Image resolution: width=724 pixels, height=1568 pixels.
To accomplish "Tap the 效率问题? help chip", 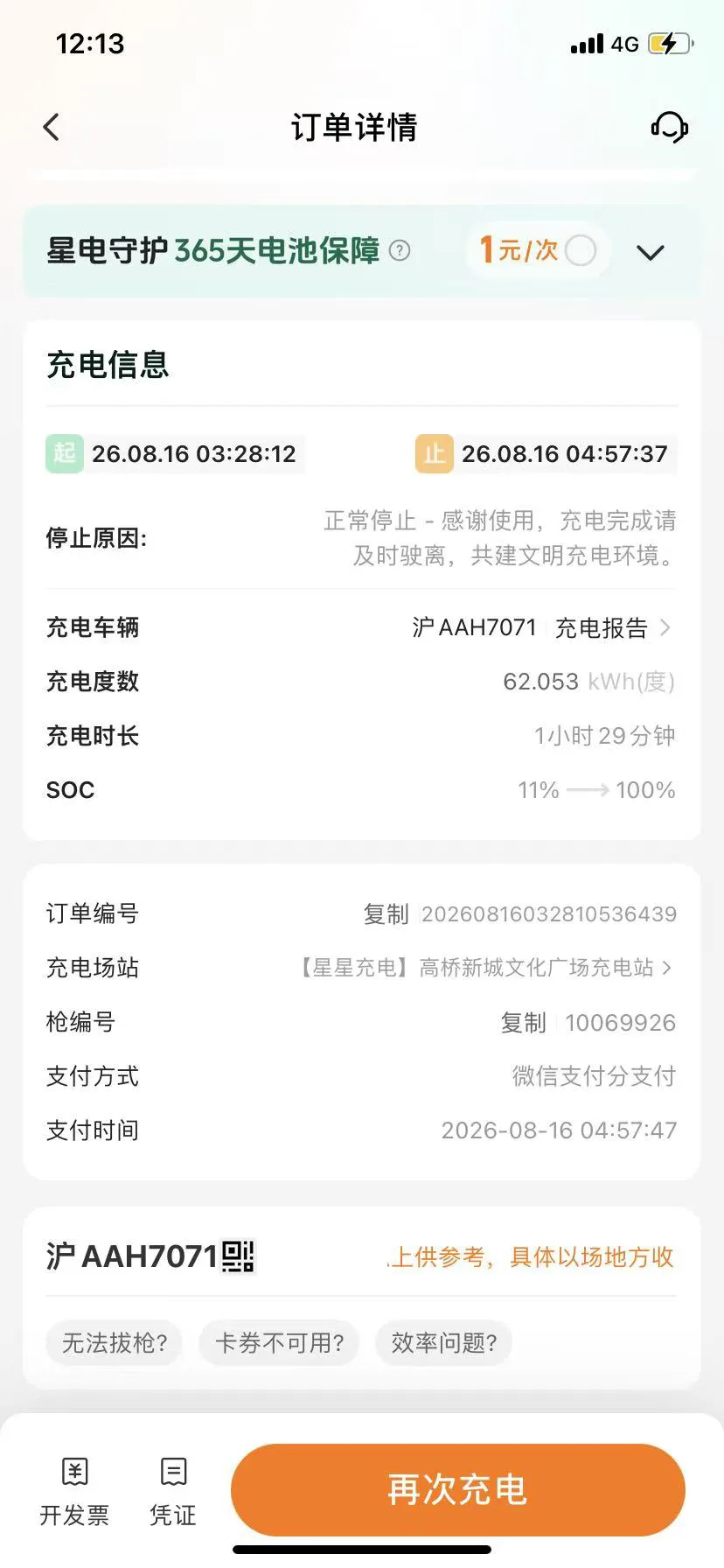I will [444, 1343].
